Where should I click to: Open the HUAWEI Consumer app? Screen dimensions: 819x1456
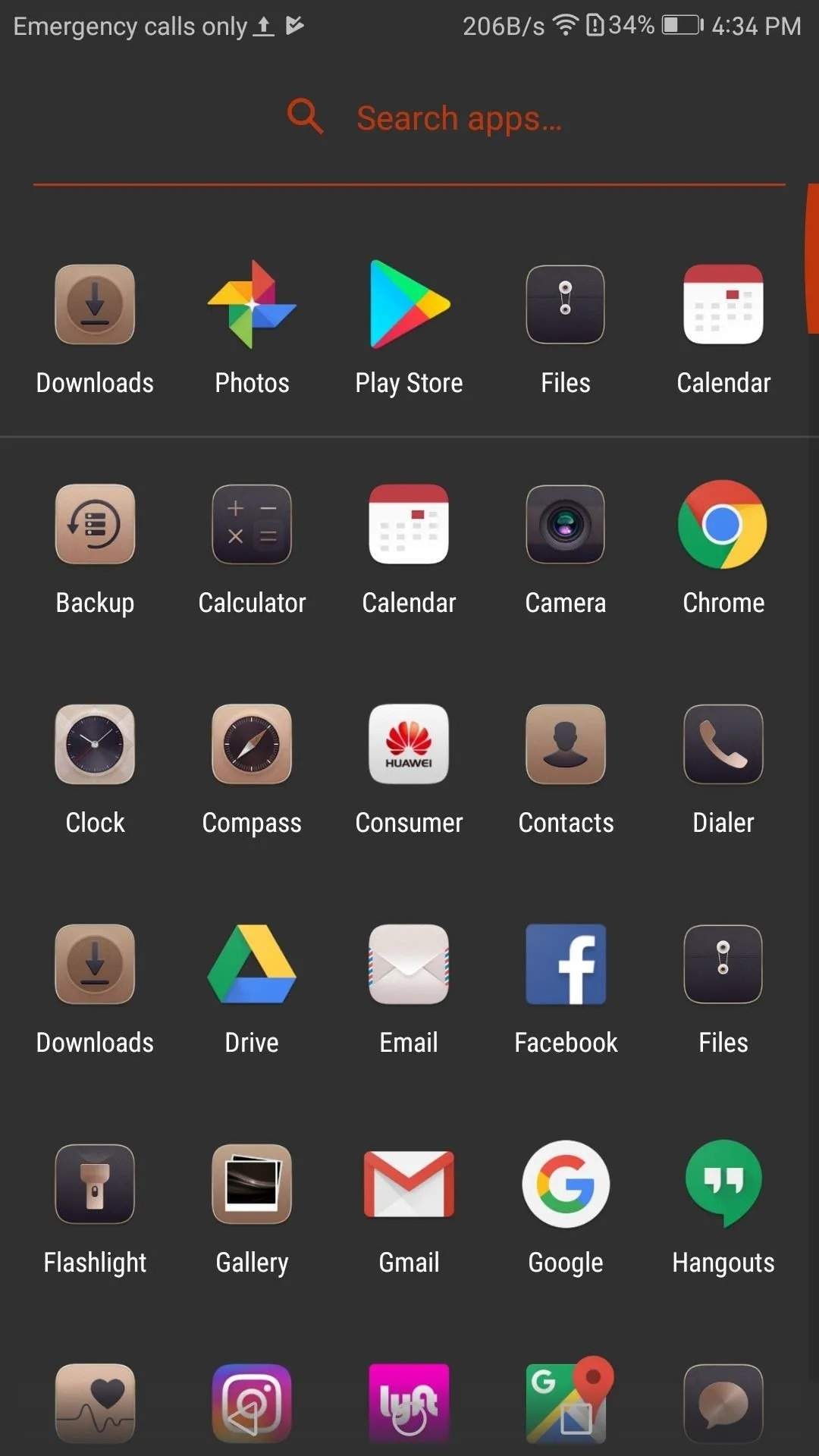[x=409, y=745]
